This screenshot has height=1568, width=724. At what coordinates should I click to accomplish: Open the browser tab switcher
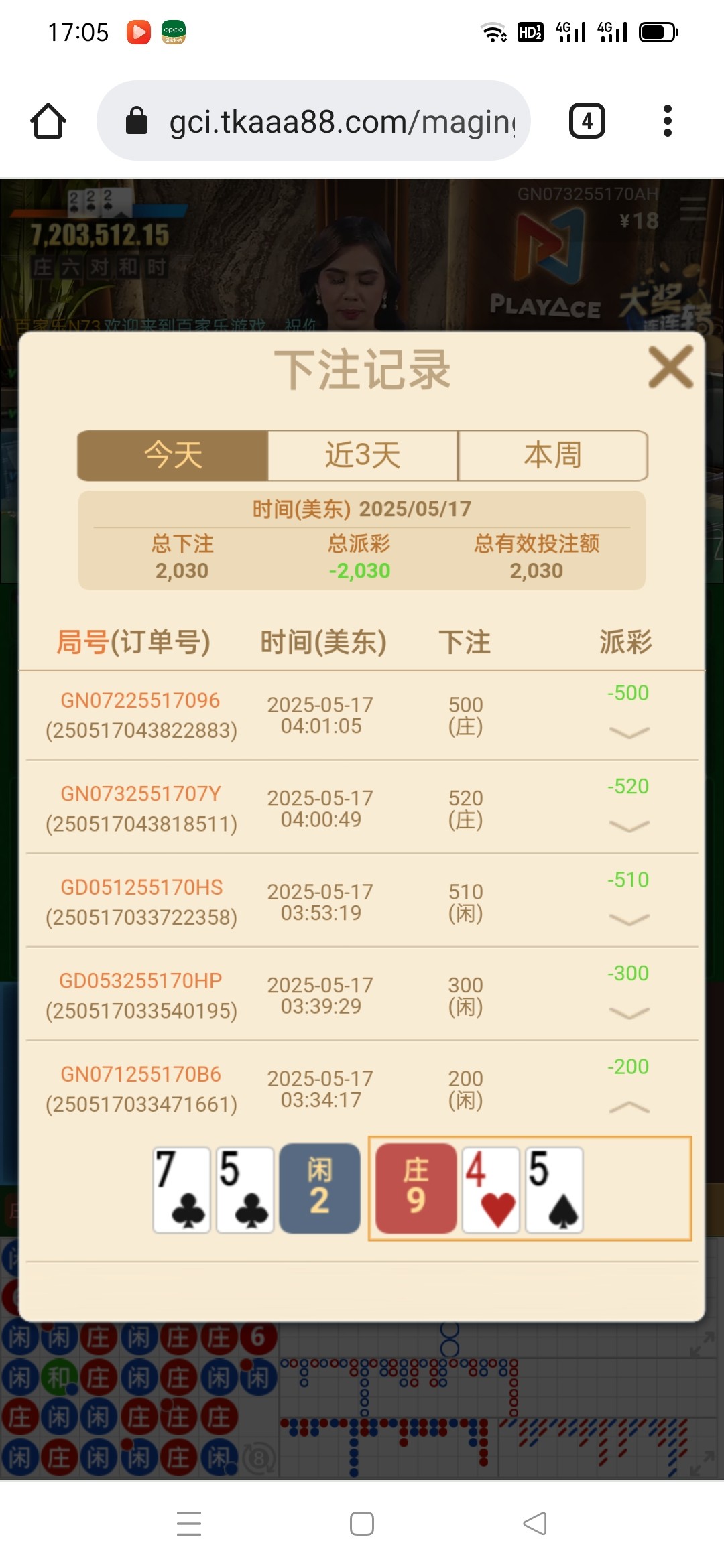point(587,121)
